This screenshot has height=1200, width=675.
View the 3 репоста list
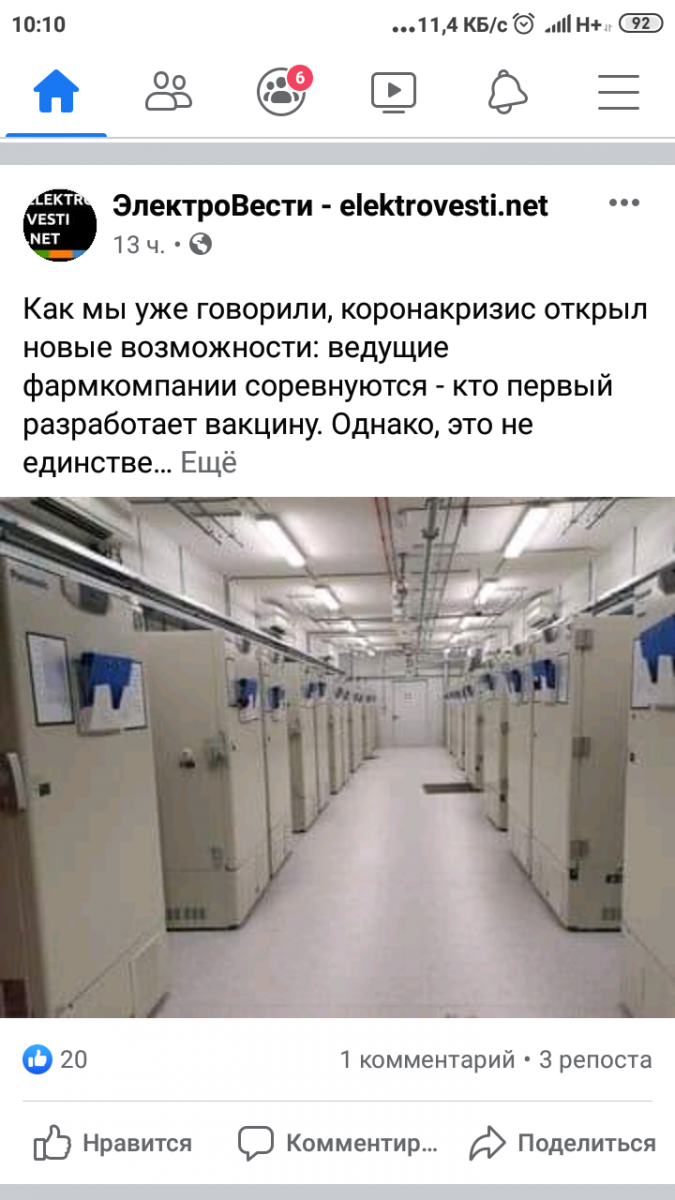click(x=595, y=1060)
